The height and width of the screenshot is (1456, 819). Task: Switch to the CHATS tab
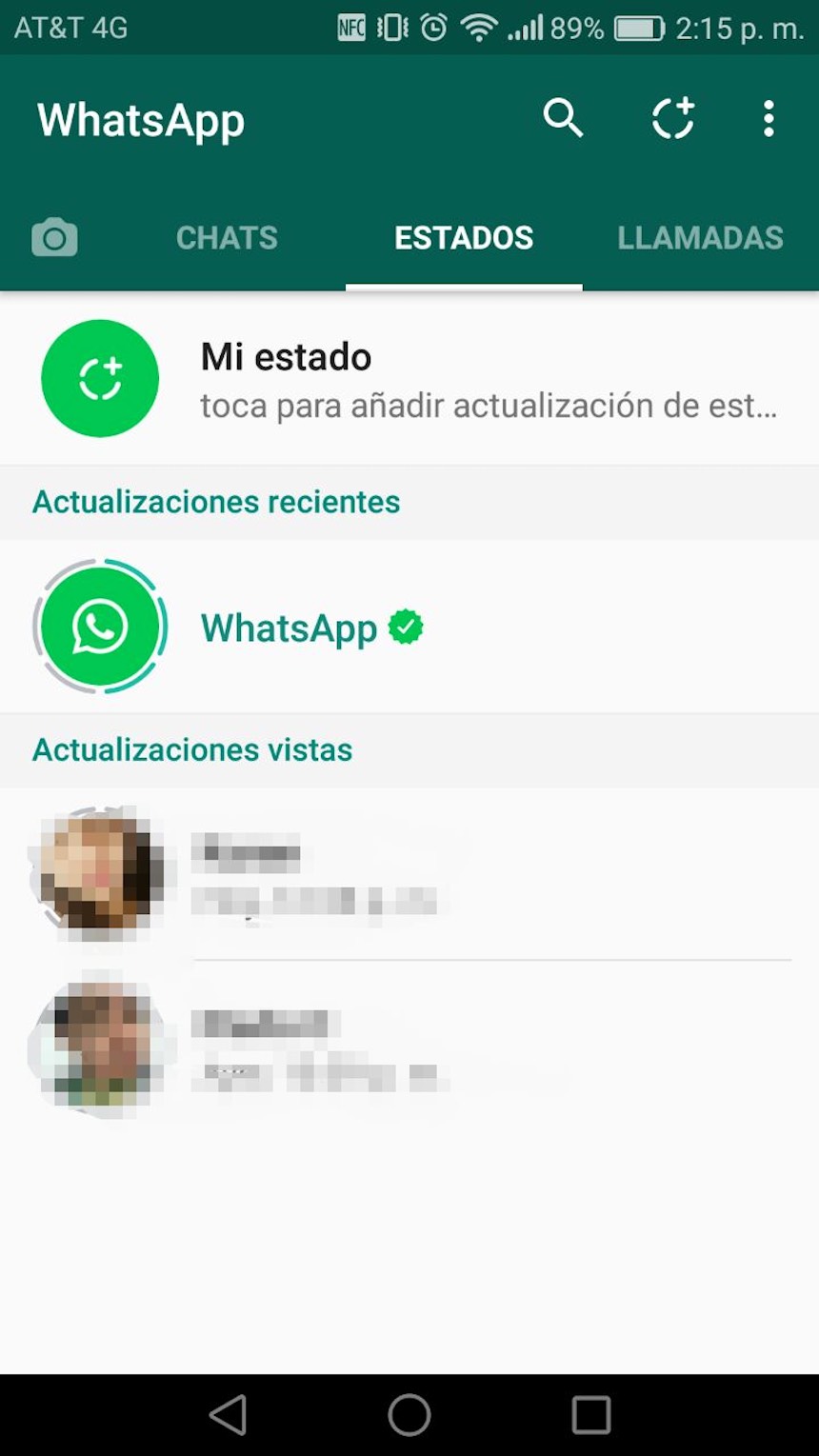click(227, 237)
